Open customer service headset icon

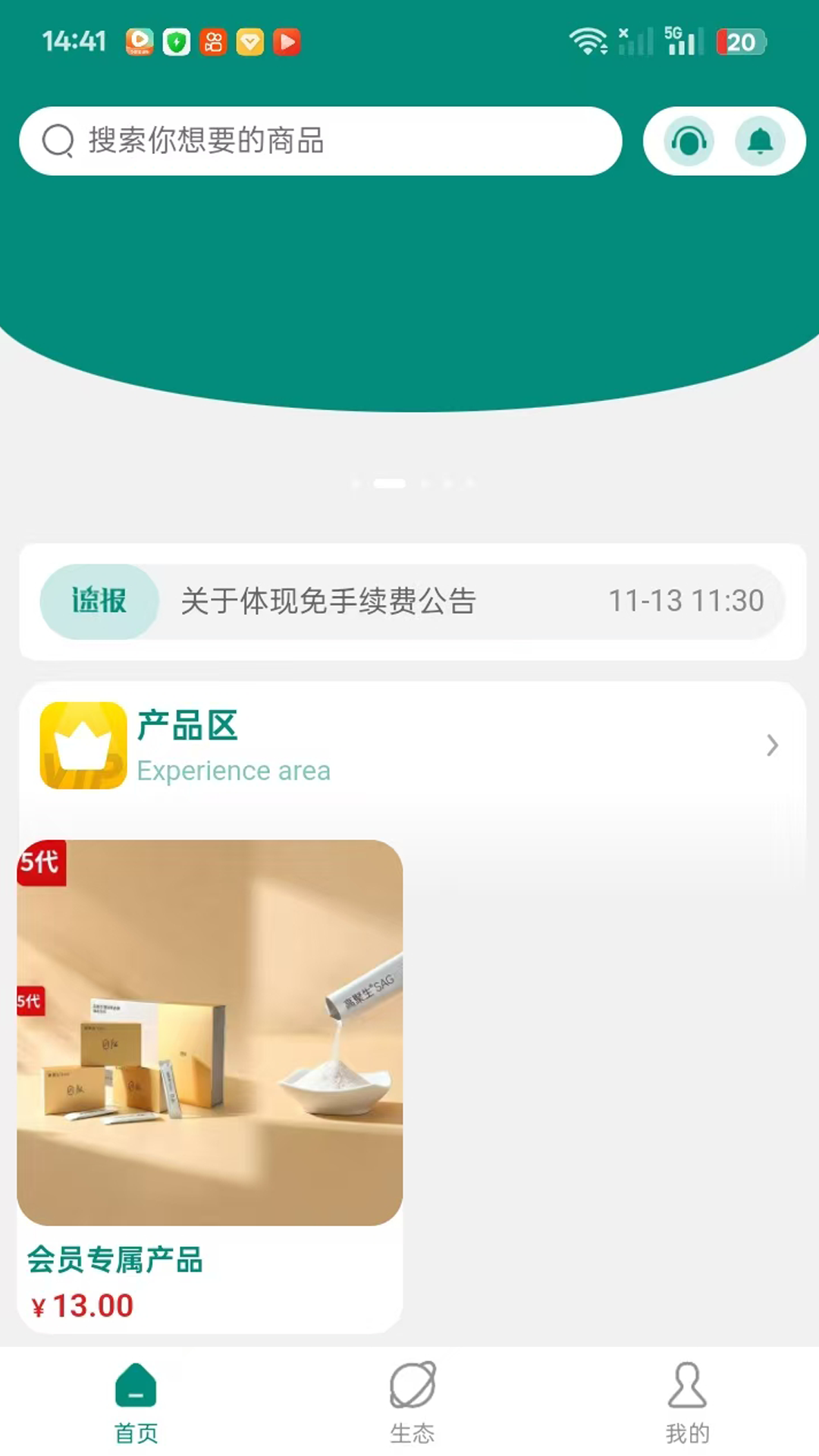coord(689,141)
